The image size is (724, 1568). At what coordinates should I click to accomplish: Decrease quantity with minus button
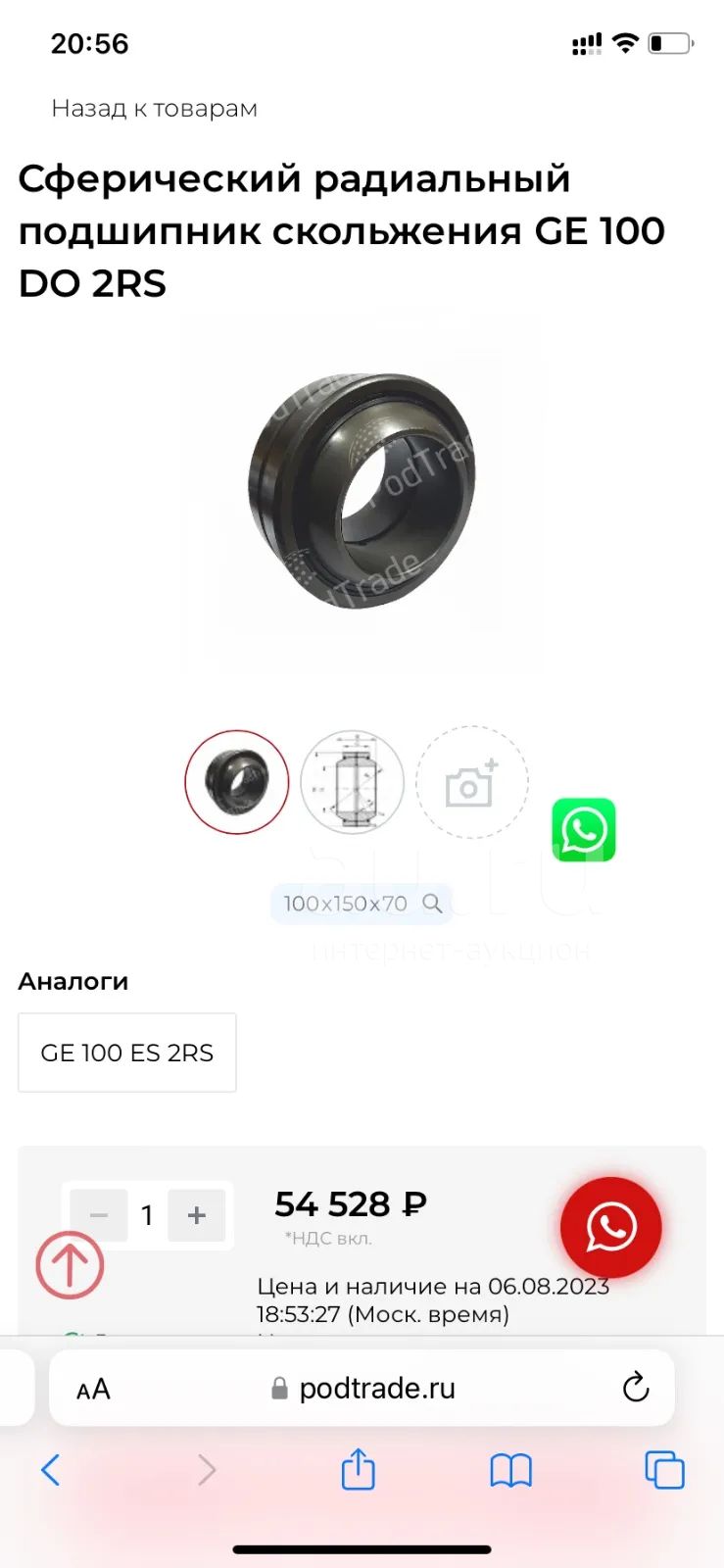coord(99,1215)
